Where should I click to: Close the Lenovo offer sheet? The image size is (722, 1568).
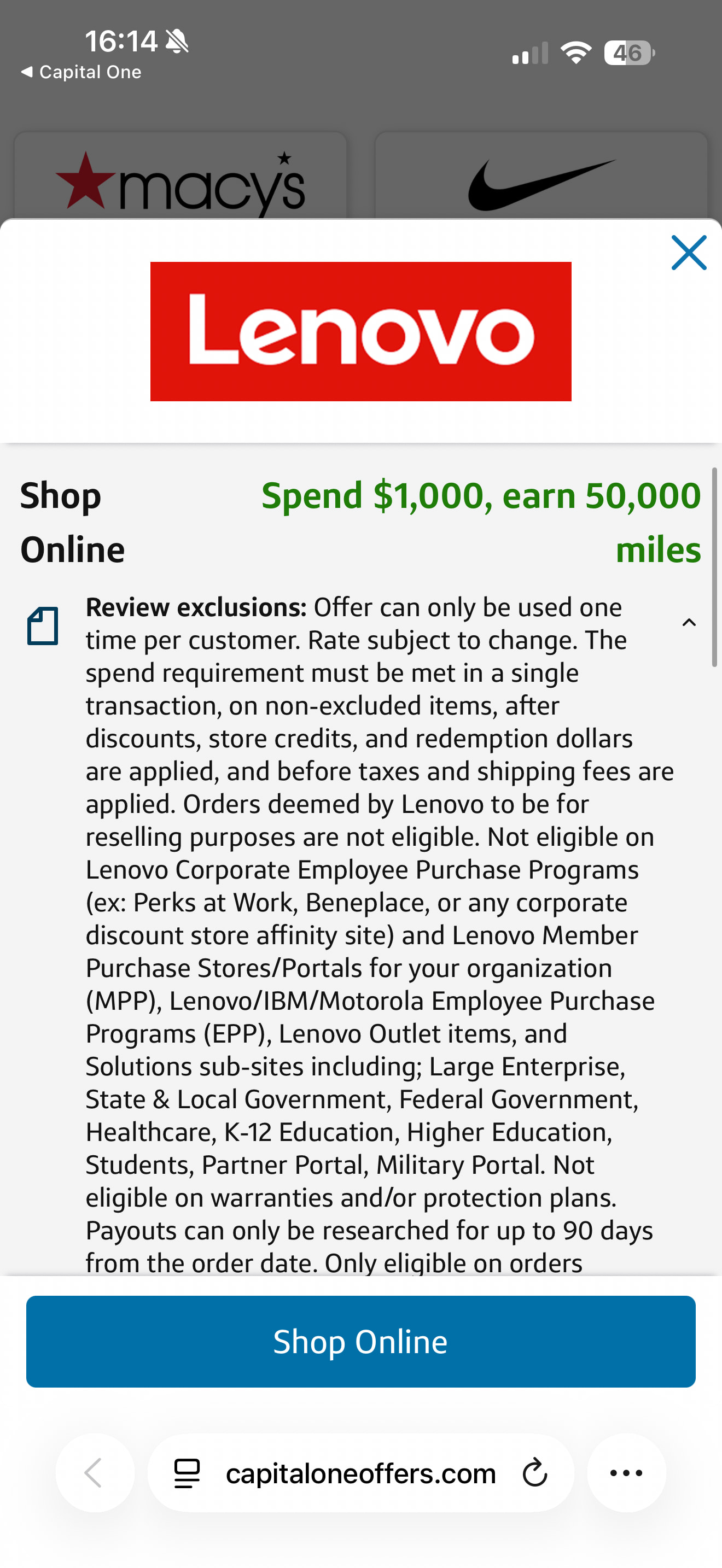pyautogui.click(x=689, y=253)
